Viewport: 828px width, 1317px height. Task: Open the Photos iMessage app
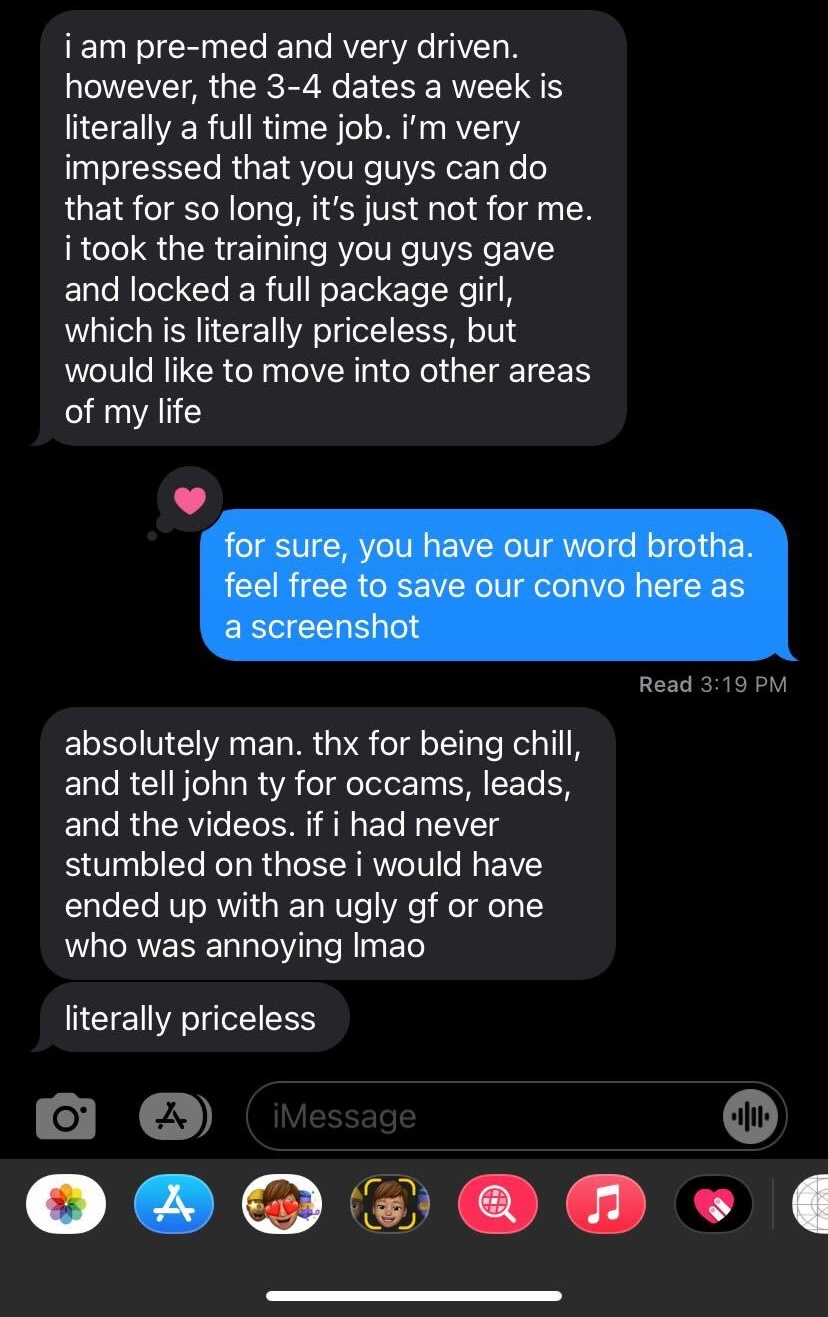point(66,1203)
